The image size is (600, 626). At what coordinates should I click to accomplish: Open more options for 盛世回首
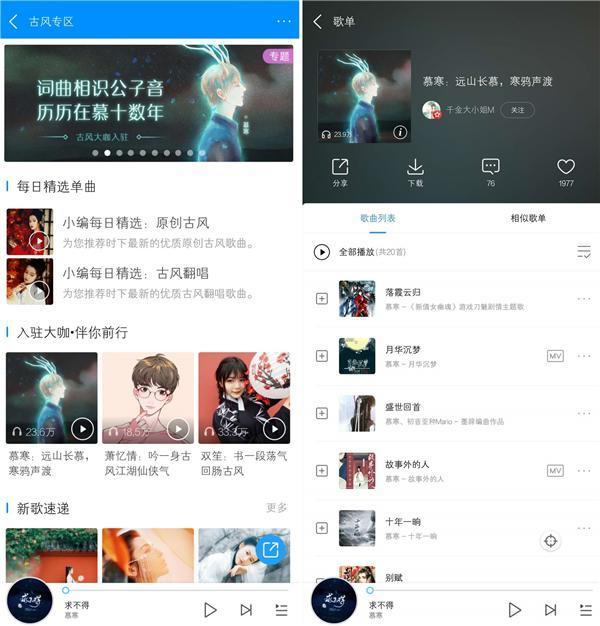[x=584, y=413]
